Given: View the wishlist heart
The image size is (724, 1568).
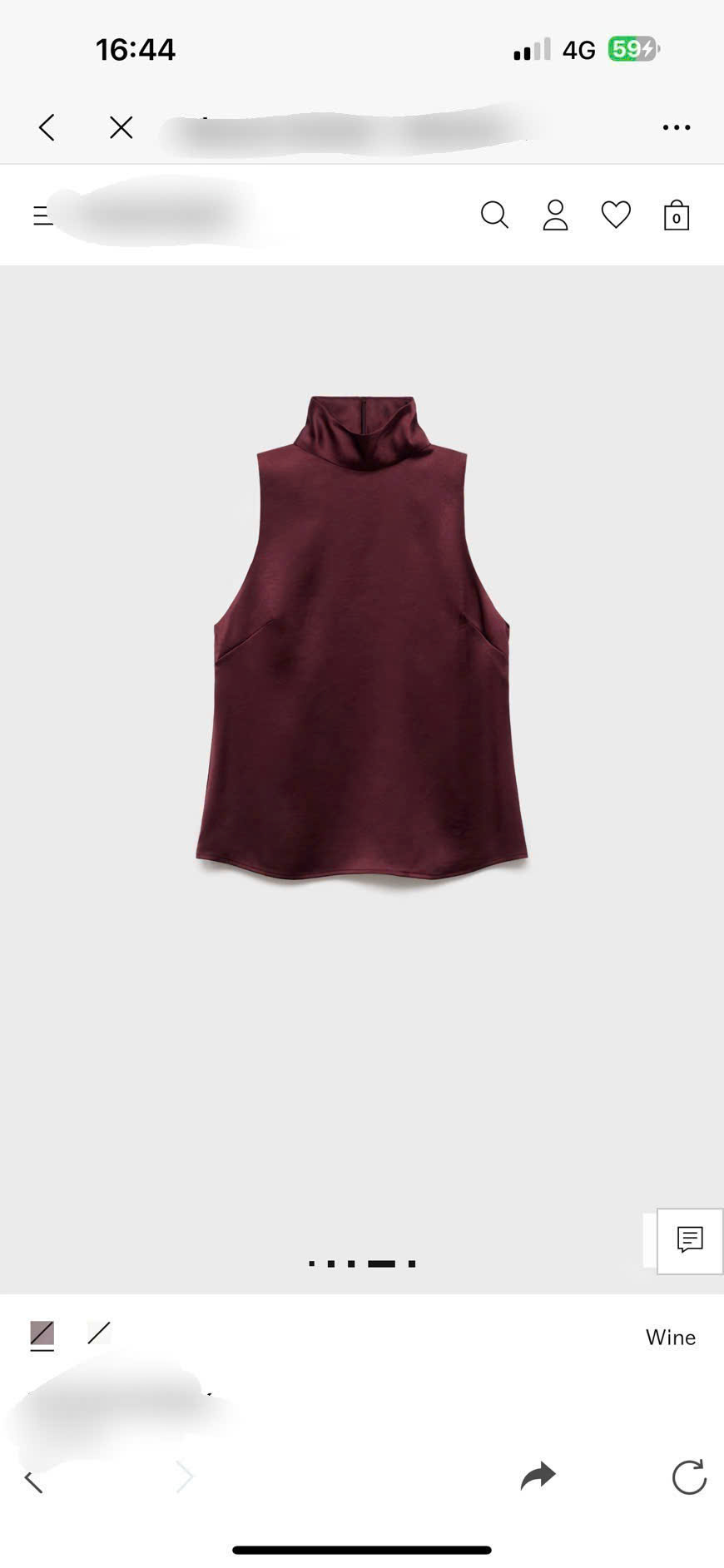Looking at the screenshot, I should pyautogui.click(x=616, y=215).
